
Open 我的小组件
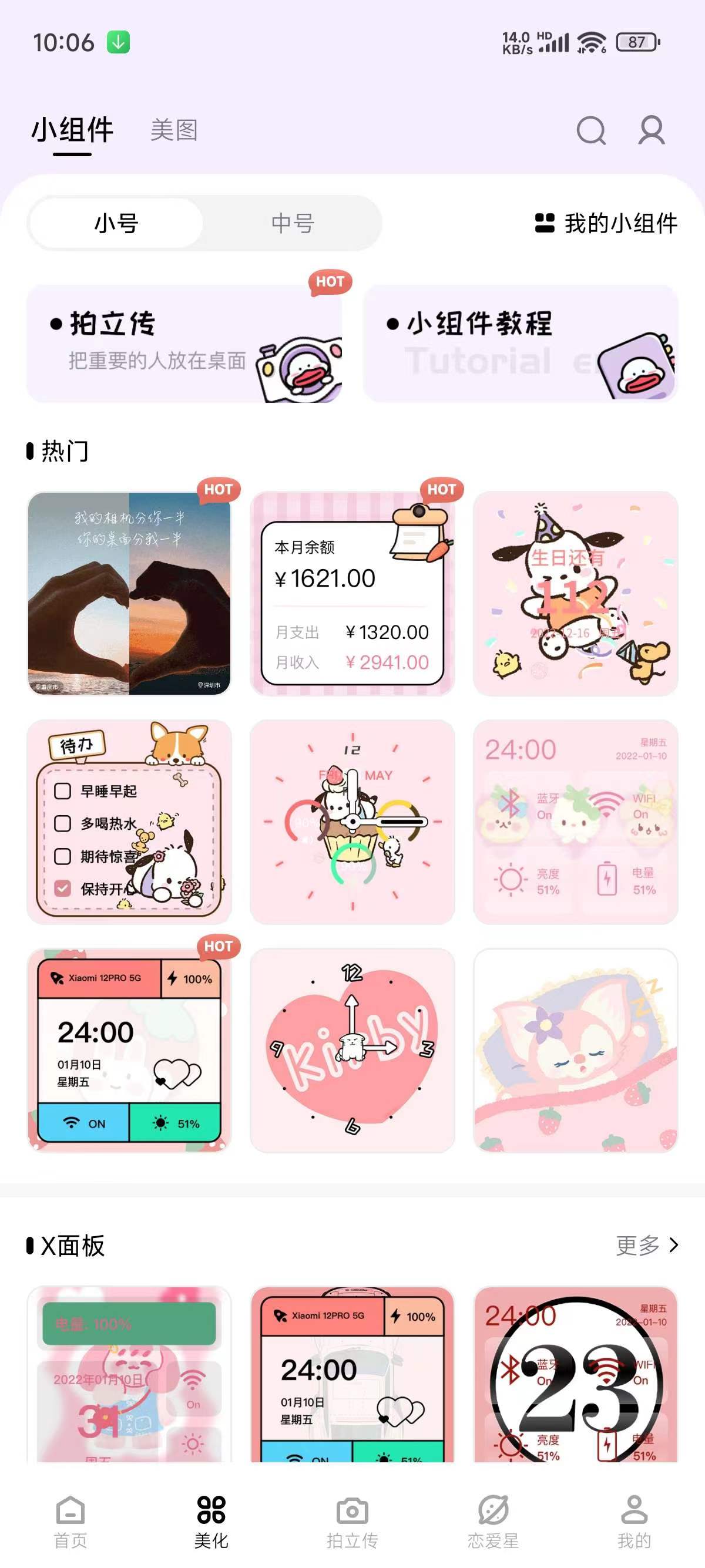606,223
